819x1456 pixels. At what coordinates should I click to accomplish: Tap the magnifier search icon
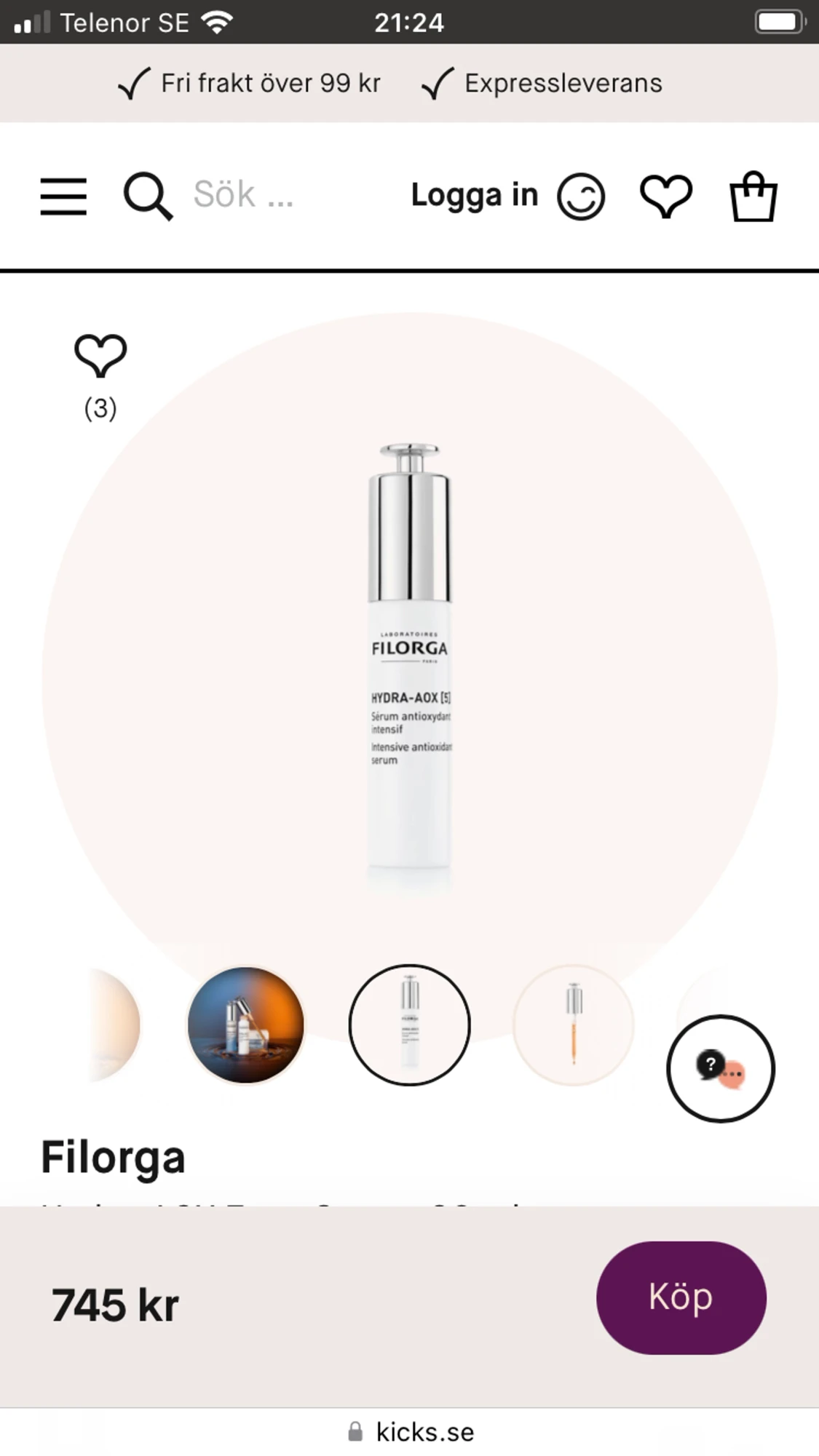click(148, 196)
